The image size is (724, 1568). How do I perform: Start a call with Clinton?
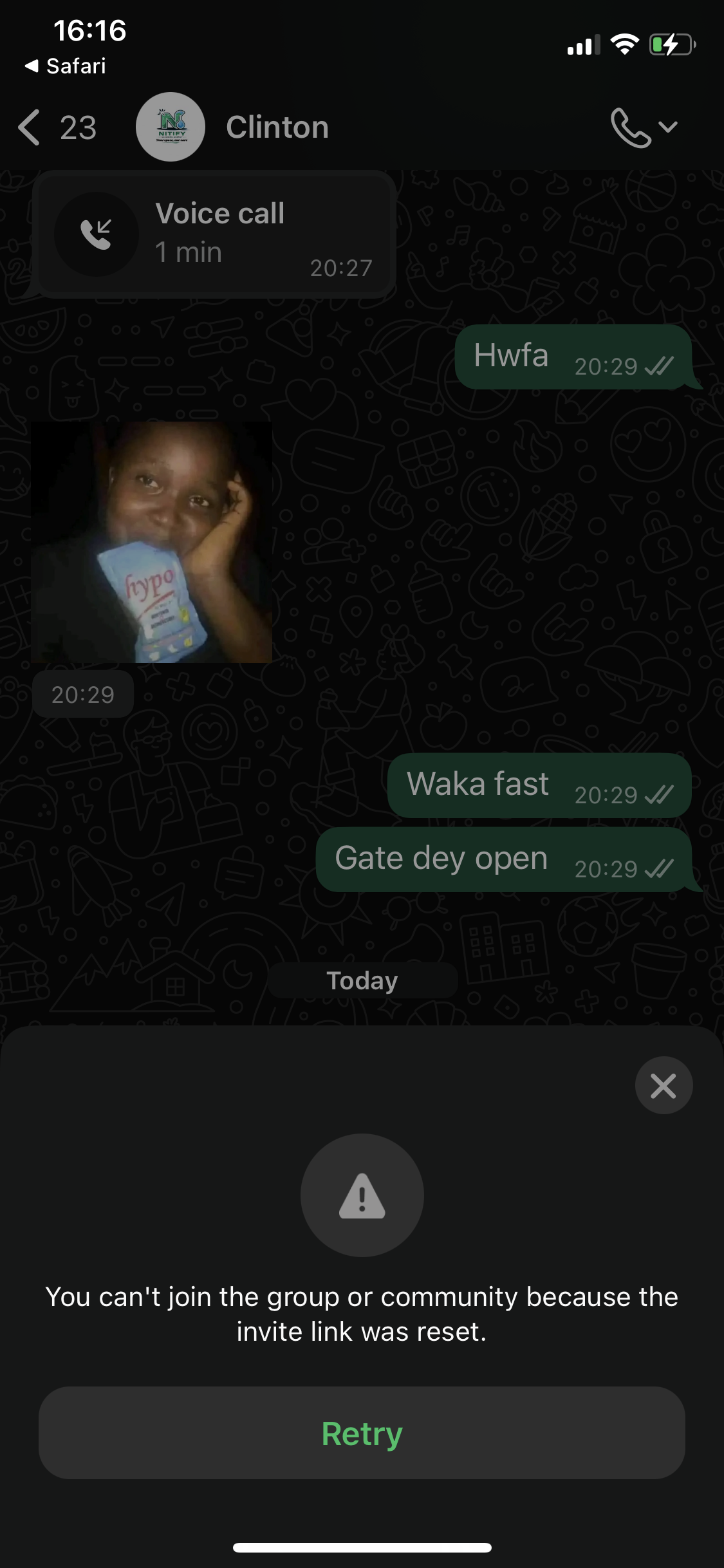point(631,127)
